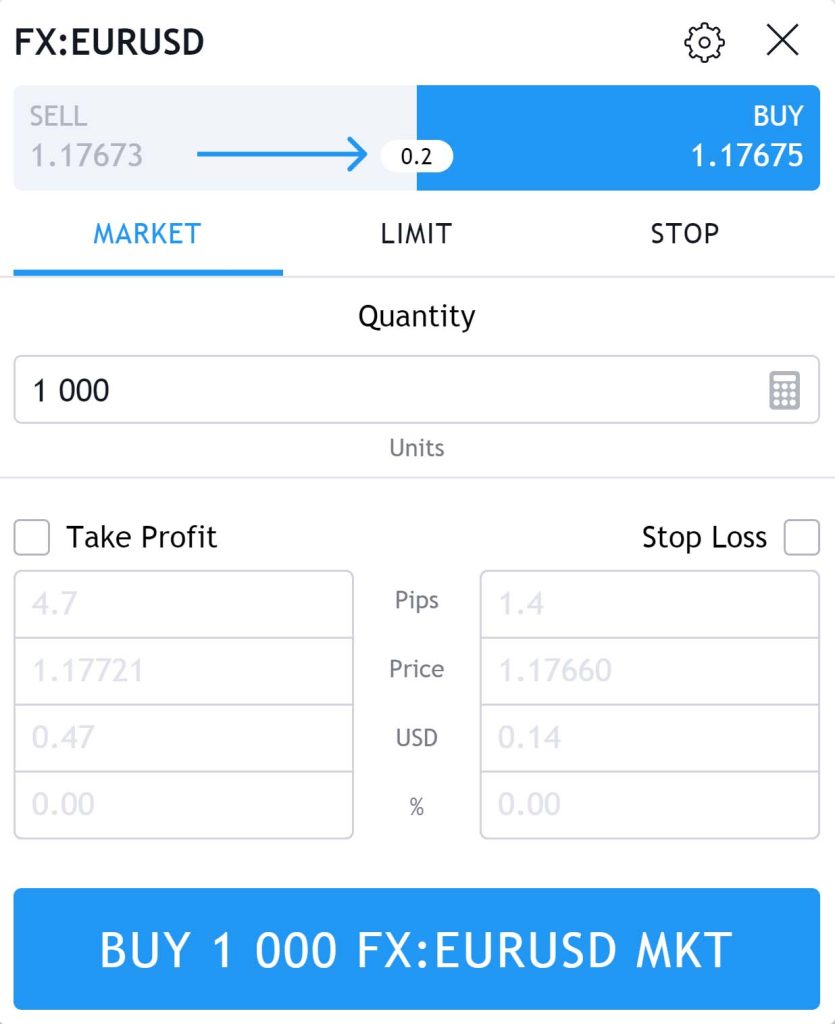
Task: Switch to the STOP order tab
Action: point(684,234)
